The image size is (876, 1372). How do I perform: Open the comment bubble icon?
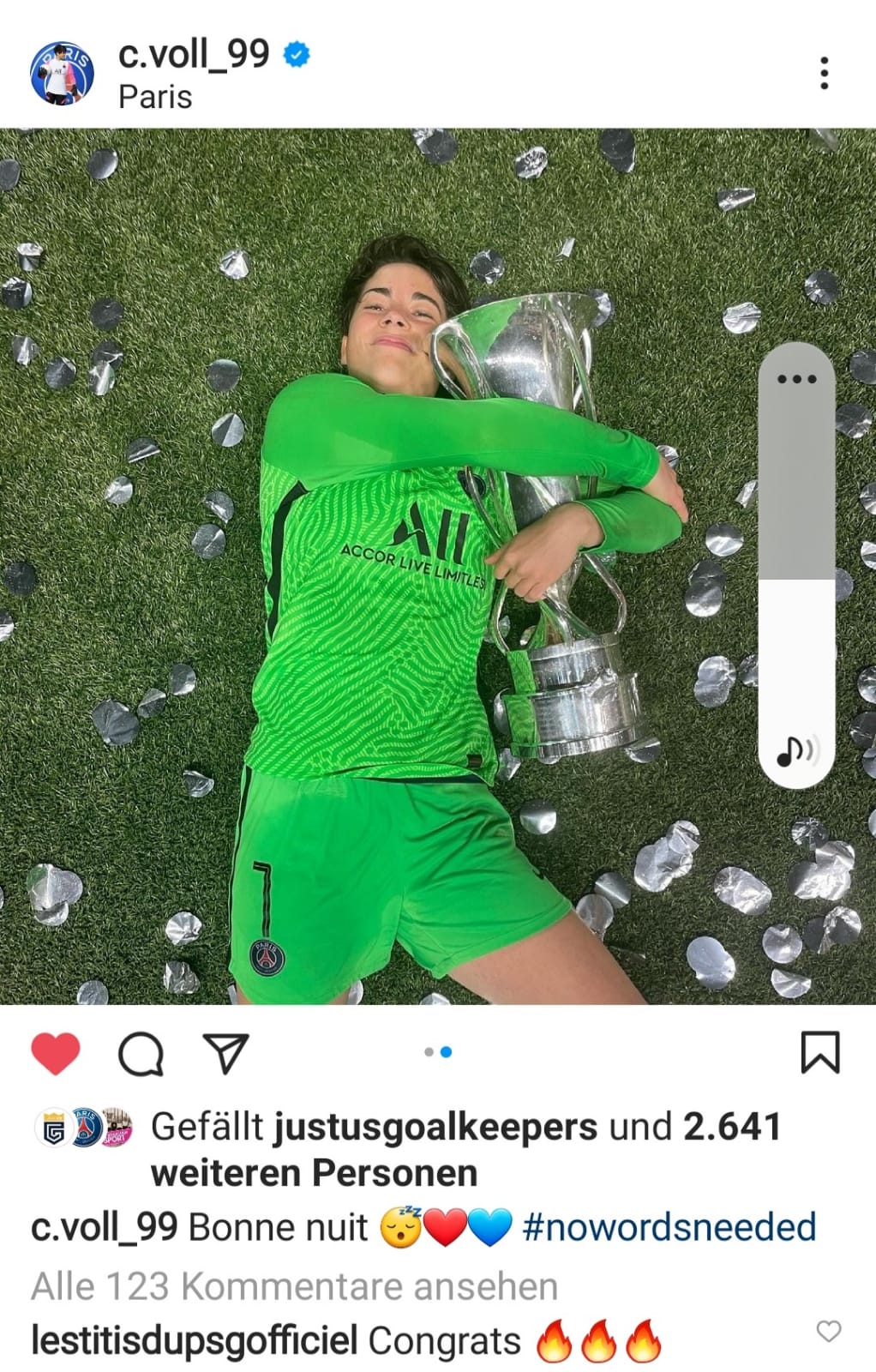click(141, 1053)
